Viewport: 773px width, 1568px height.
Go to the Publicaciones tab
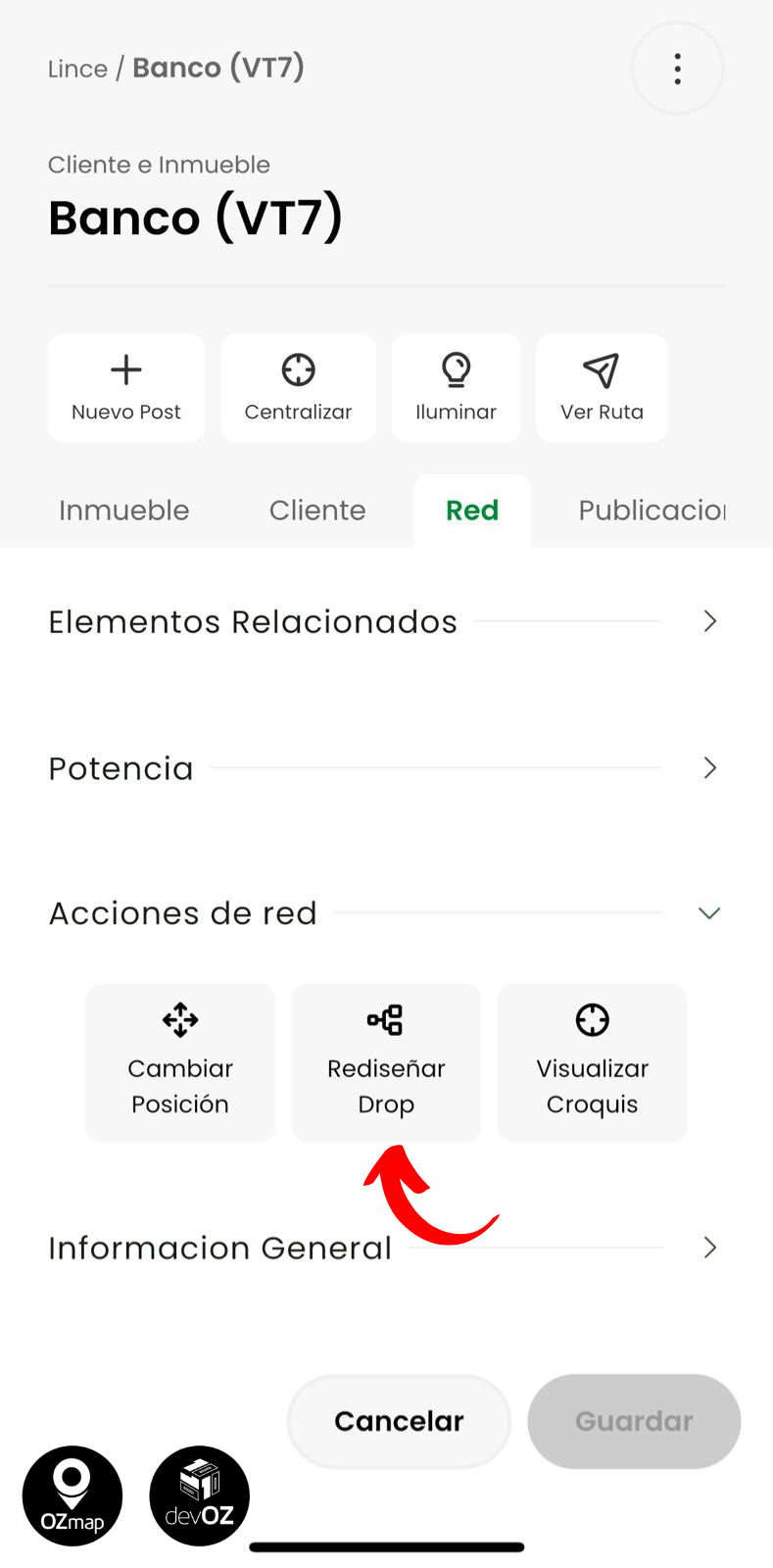pos(652,511)
